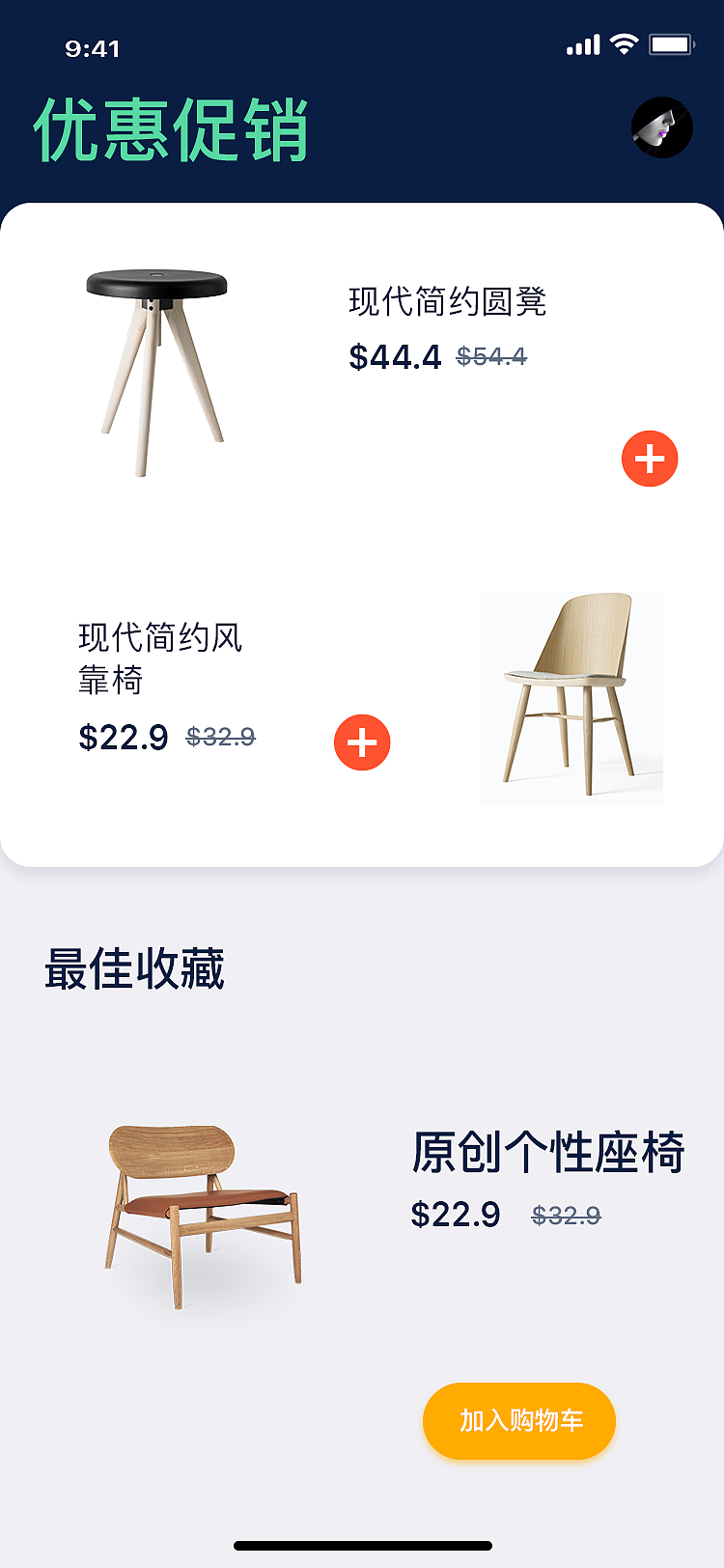Image resolution: width=724 pixels, height=1568 pixels.
Task: Expand the 原创个性座椅 product details
Action: 548,1151
